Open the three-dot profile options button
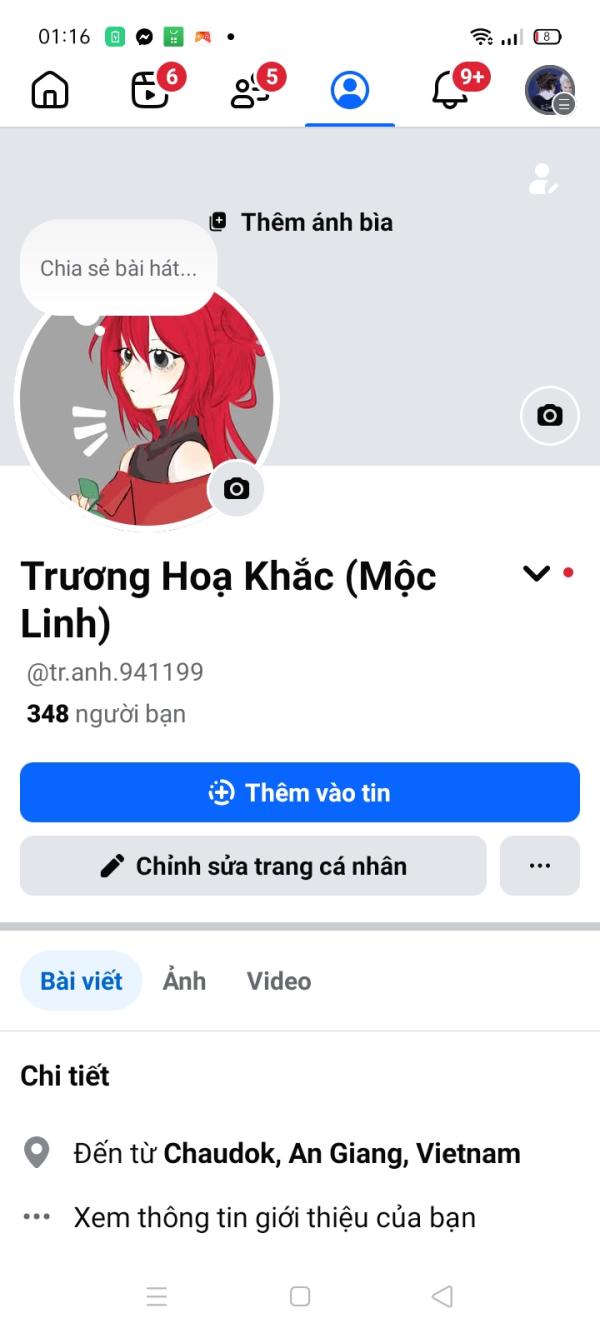The width and height of the screenshot is (600, 1333). [540, 866]
